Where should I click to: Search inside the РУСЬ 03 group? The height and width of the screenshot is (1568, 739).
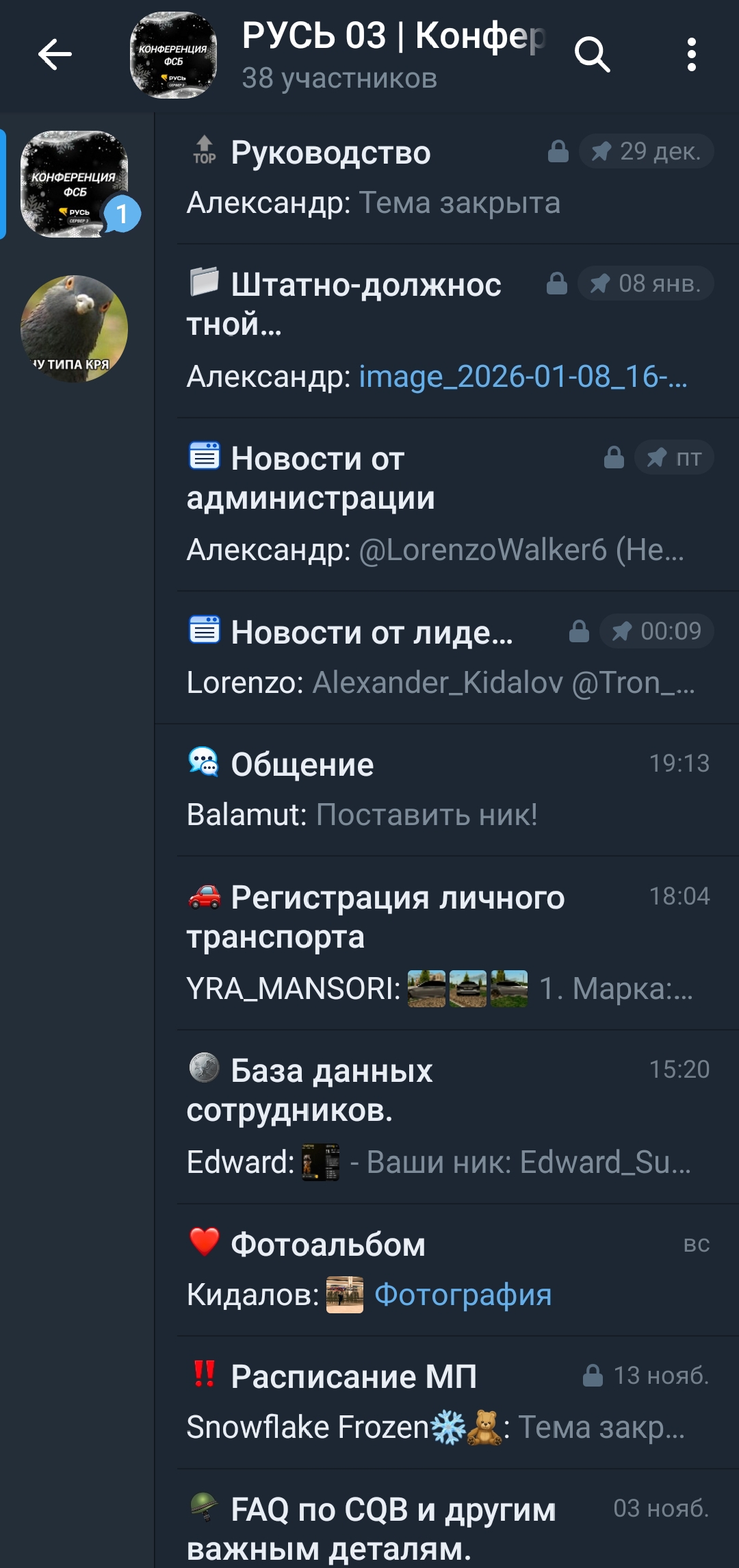[x=592, y=55]
